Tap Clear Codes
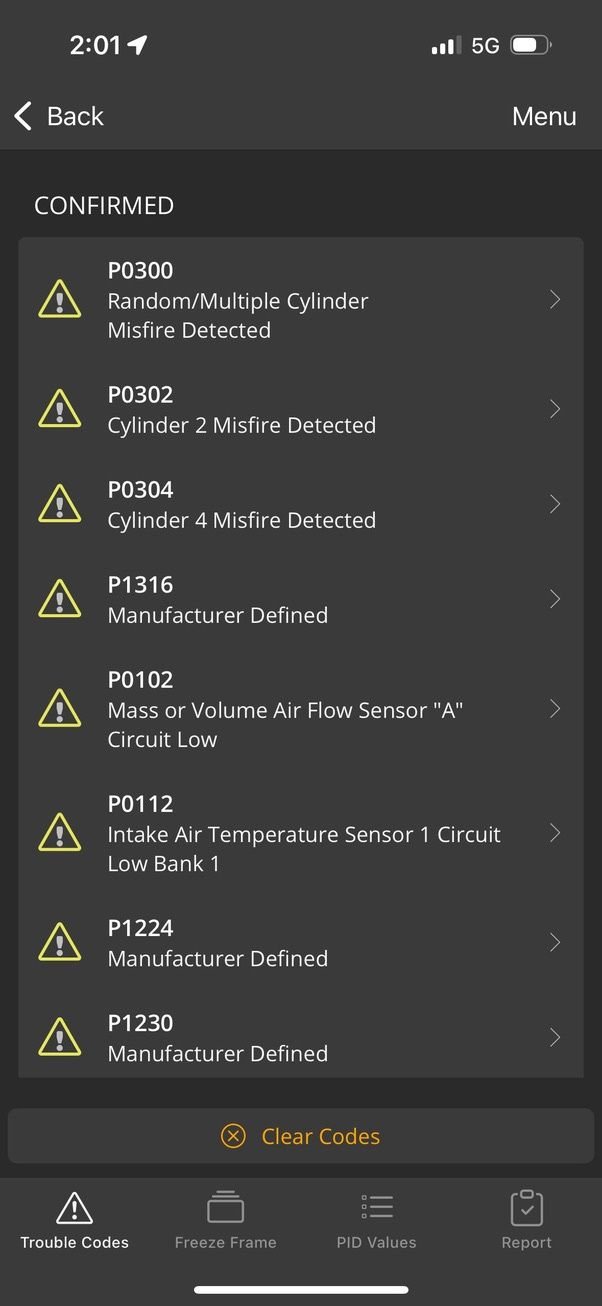 tap(301, 1136)
